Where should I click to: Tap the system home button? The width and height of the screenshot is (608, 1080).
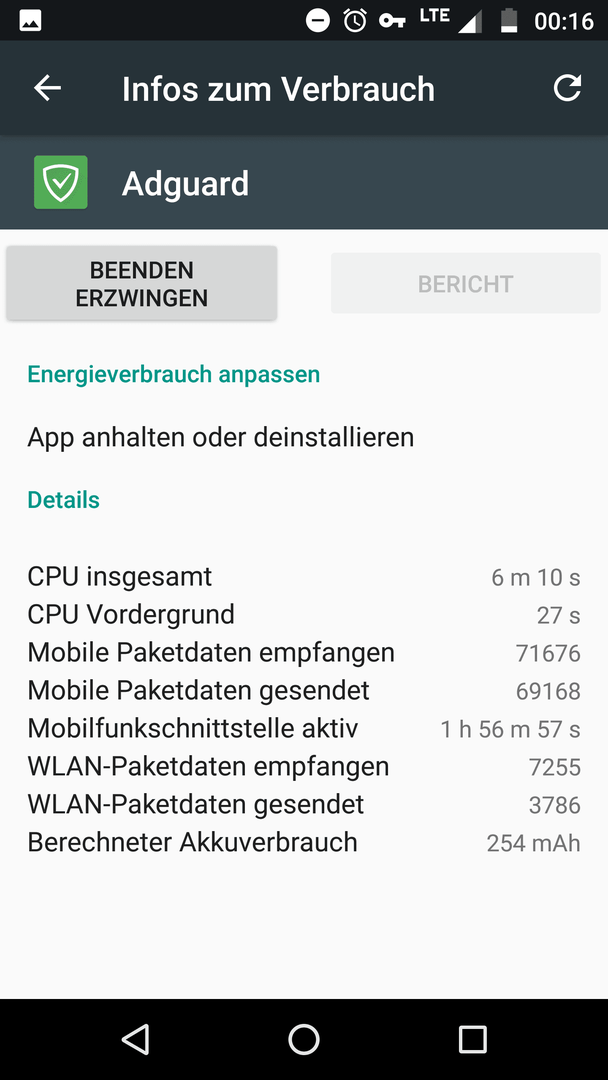(x=304, y=1039)
